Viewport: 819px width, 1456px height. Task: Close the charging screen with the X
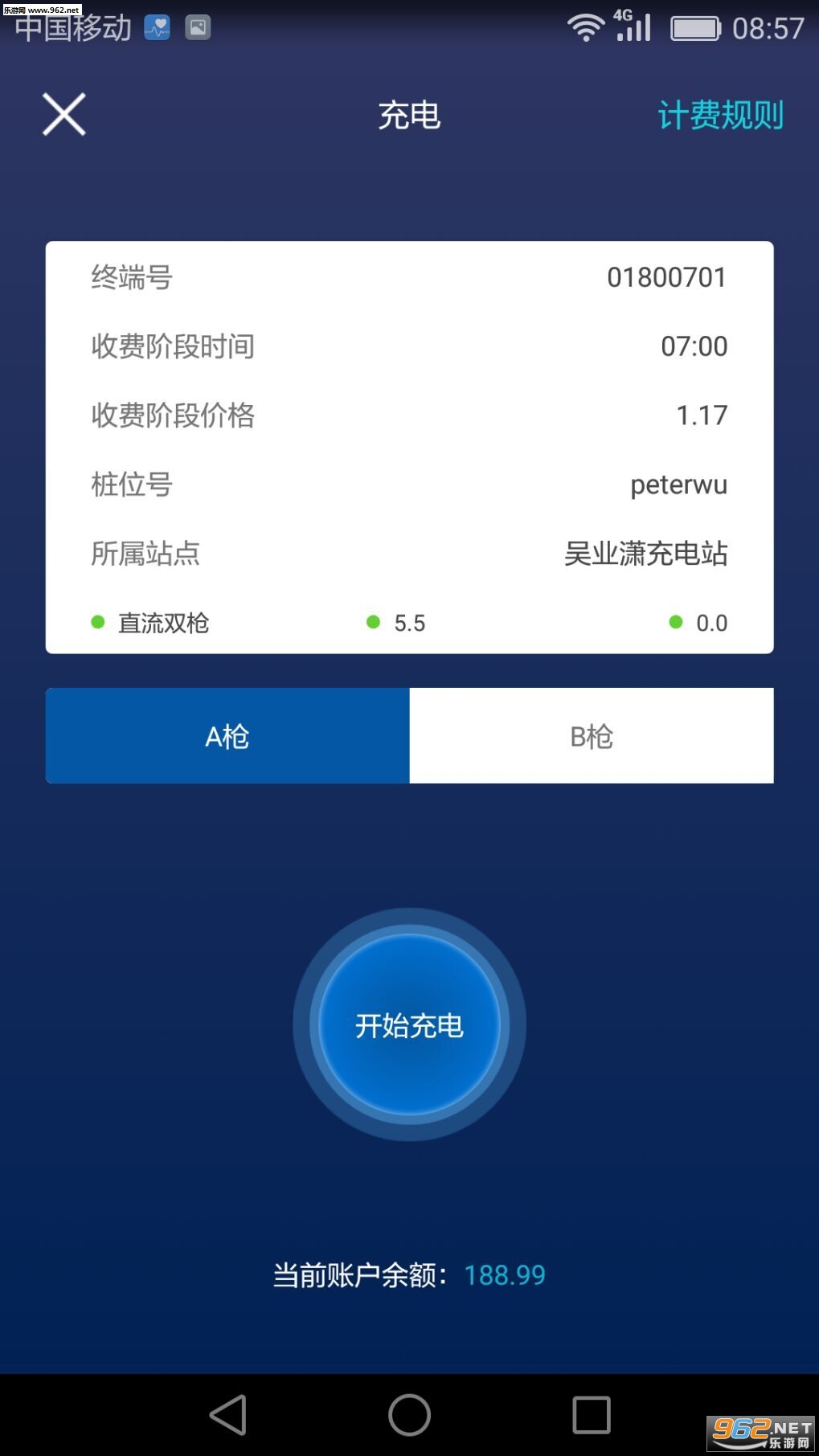[63, 113]
